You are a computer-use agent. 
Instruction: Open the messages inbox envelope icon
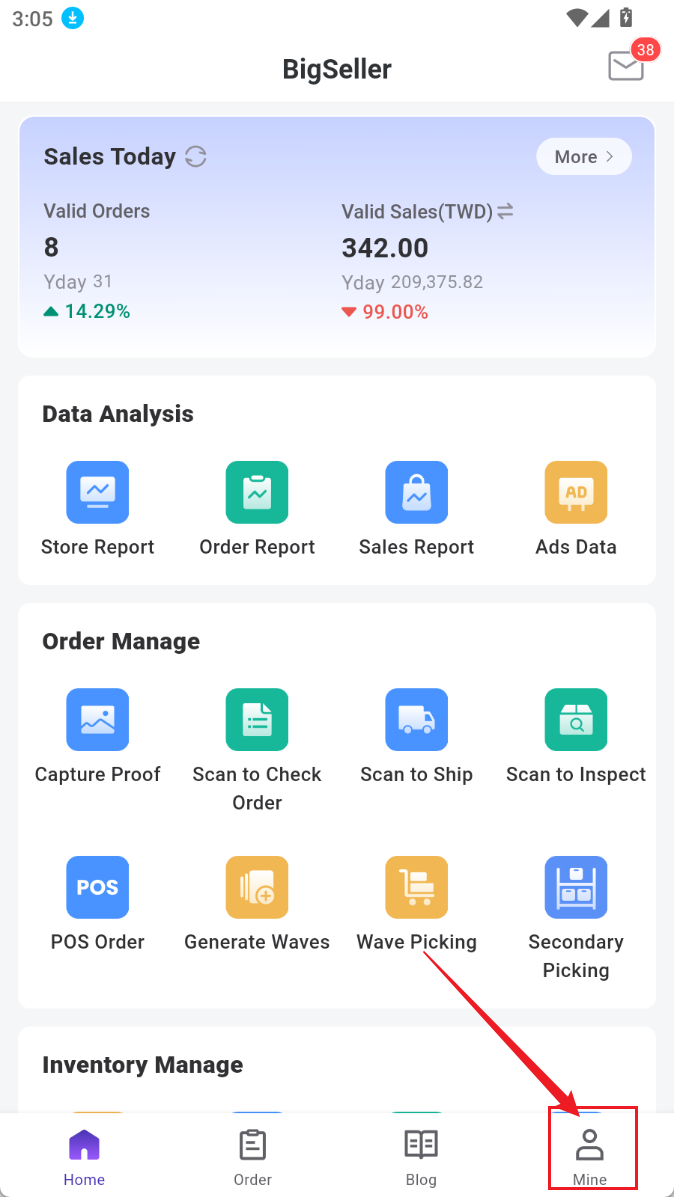(x=626, y=66)
